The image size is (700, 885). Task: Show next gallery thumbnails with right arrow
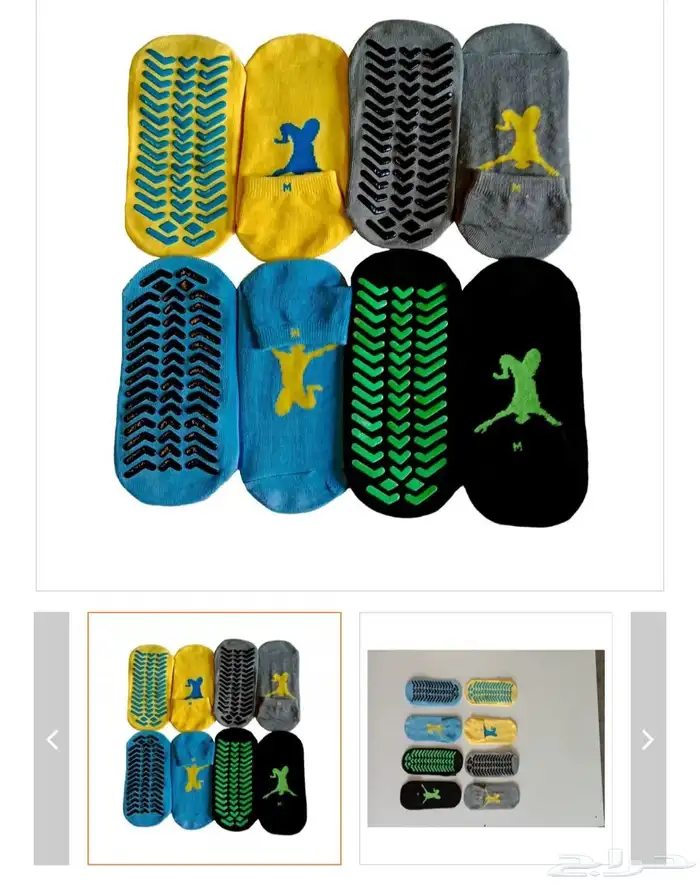(x=647, y=739)
